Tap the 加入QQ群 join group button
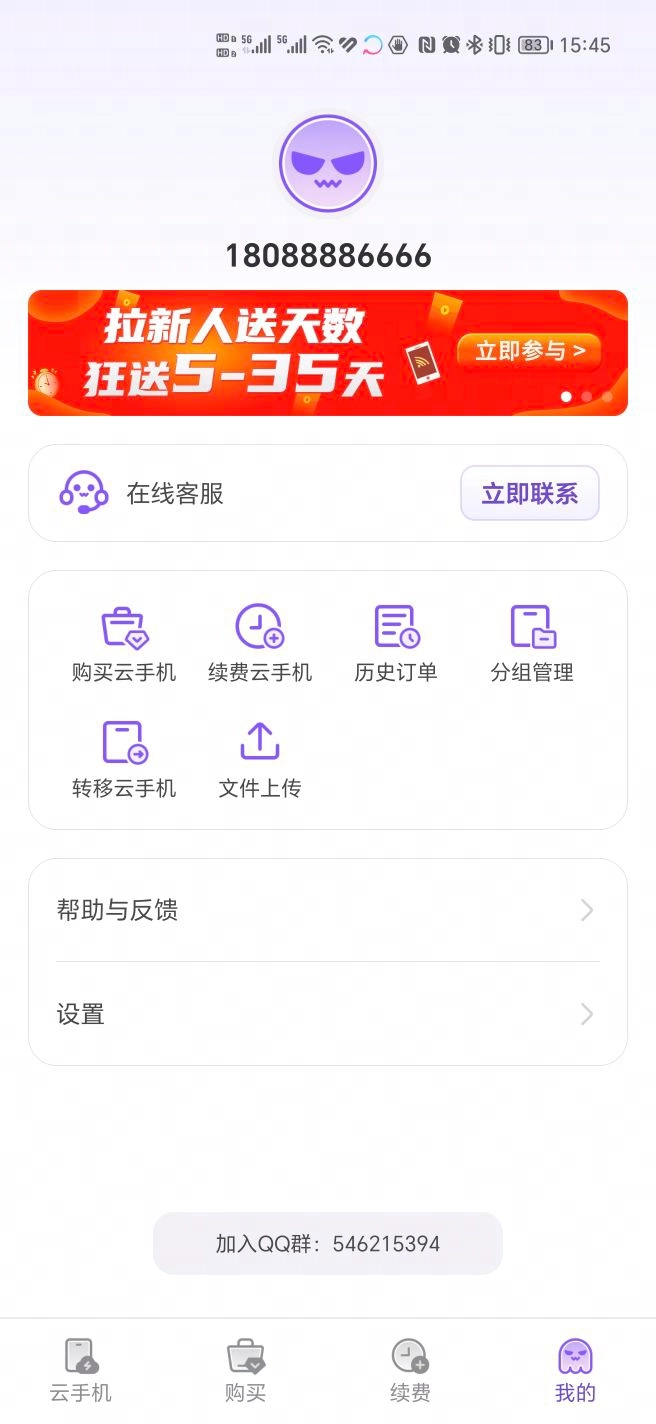This screenshot has height=1424, width=656. point(328,1244)
